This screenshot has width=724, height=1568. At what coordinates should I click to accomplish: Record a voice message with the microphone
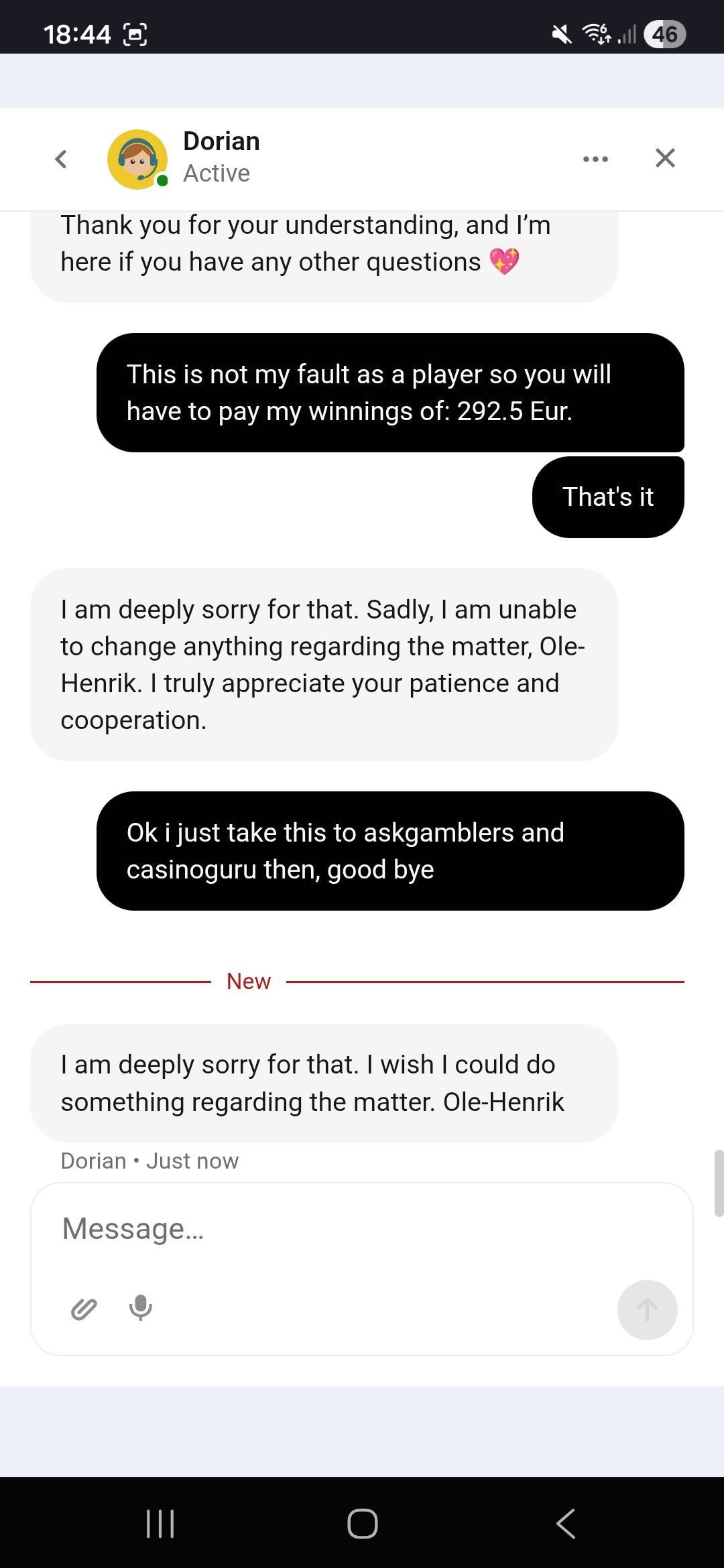pyautogui.click(x=141, y=1307)
